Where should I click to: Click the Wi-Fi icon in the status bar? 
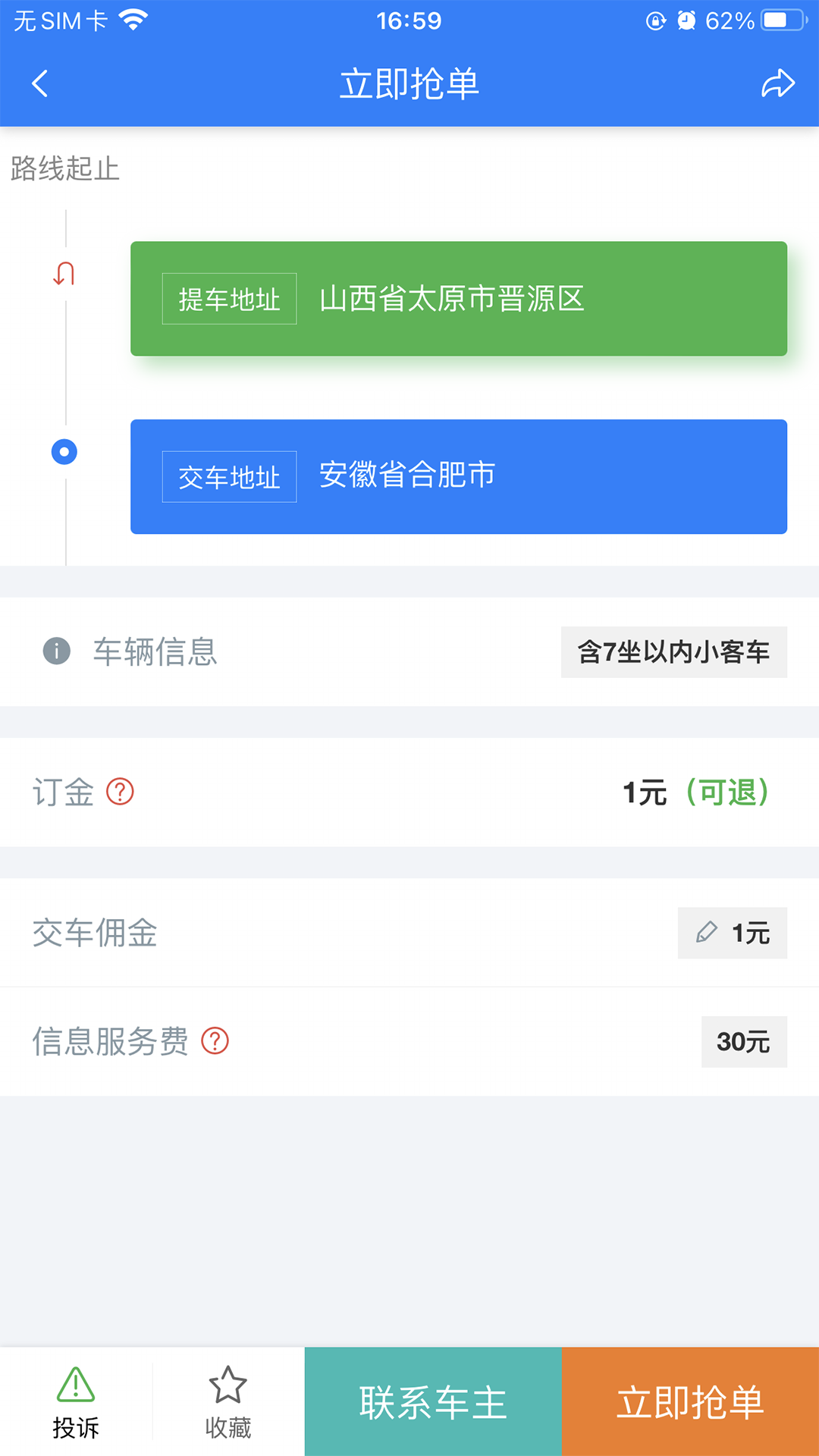[x=133, y=20]
